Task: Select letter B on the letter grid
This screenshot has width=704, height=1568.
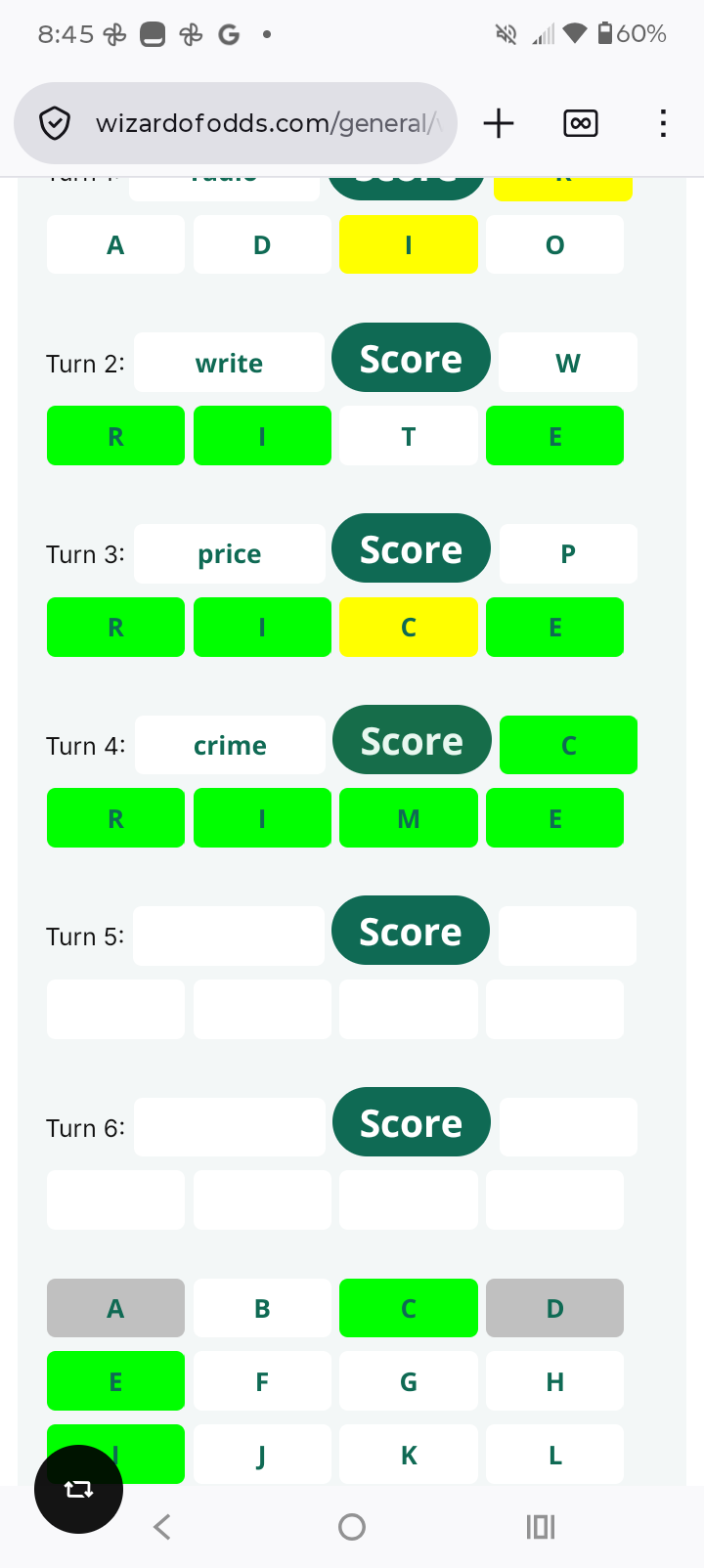Action: tap(262, 1308)
